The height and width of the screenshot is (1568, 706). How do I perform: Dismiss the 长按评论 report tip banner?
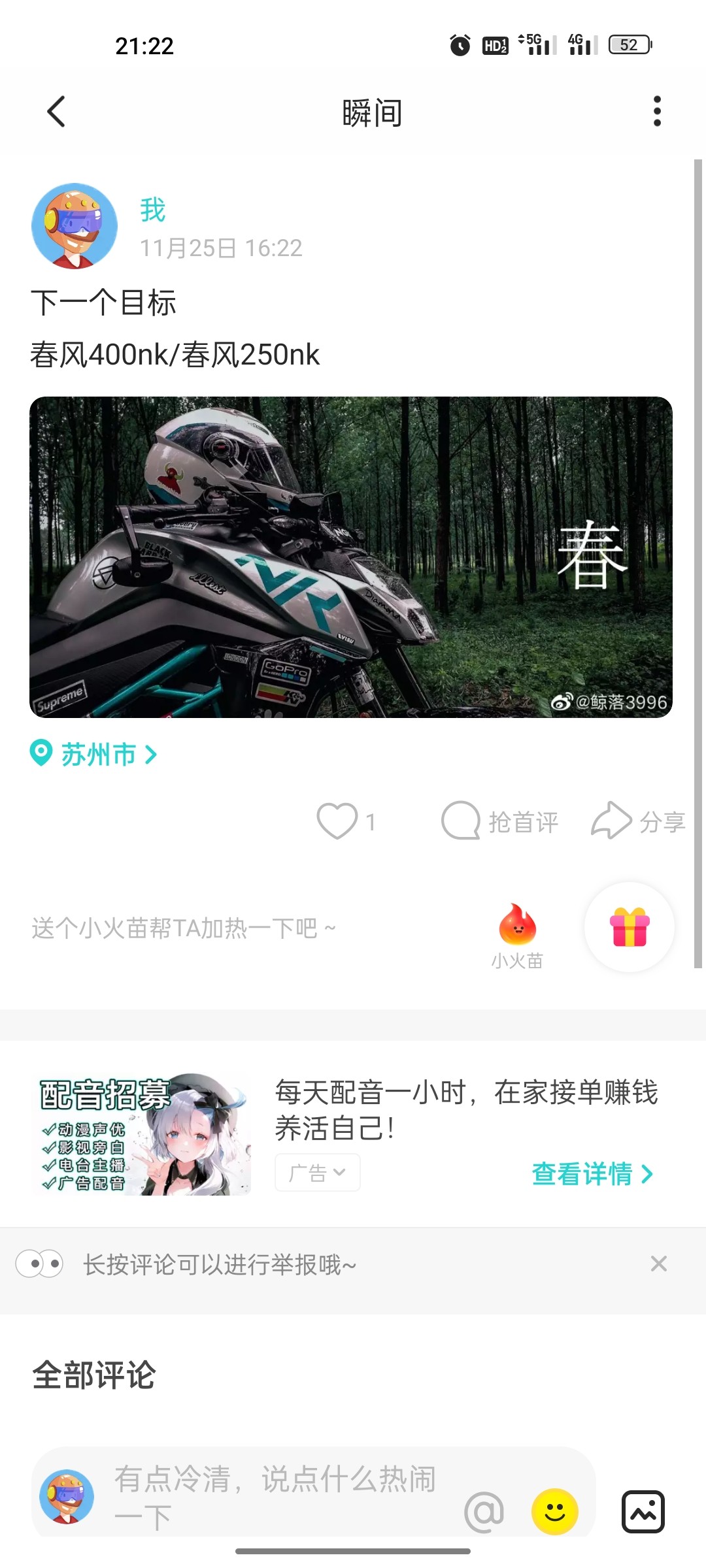(659, 1264)
